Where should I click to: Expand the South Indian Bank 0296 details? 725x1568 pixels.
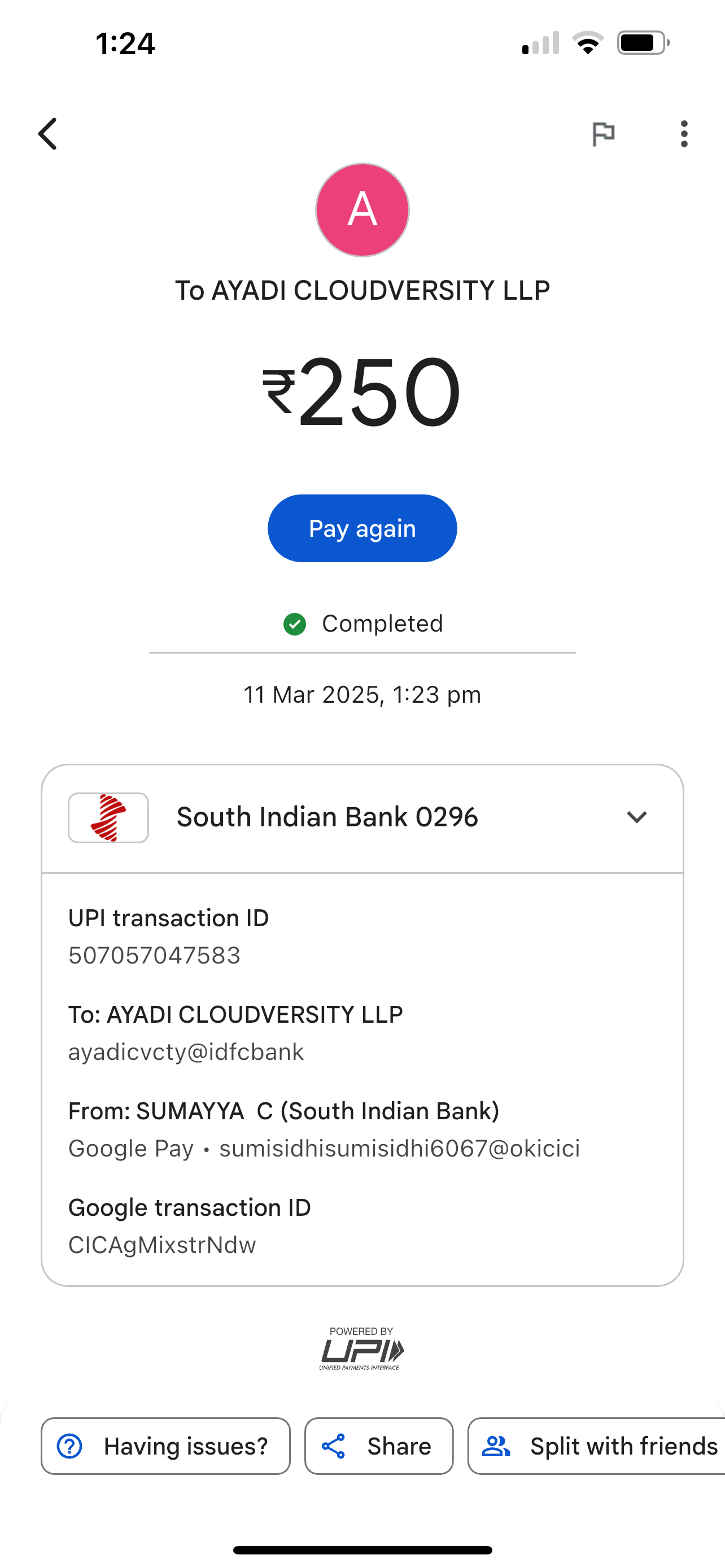[x=636, y=817]
